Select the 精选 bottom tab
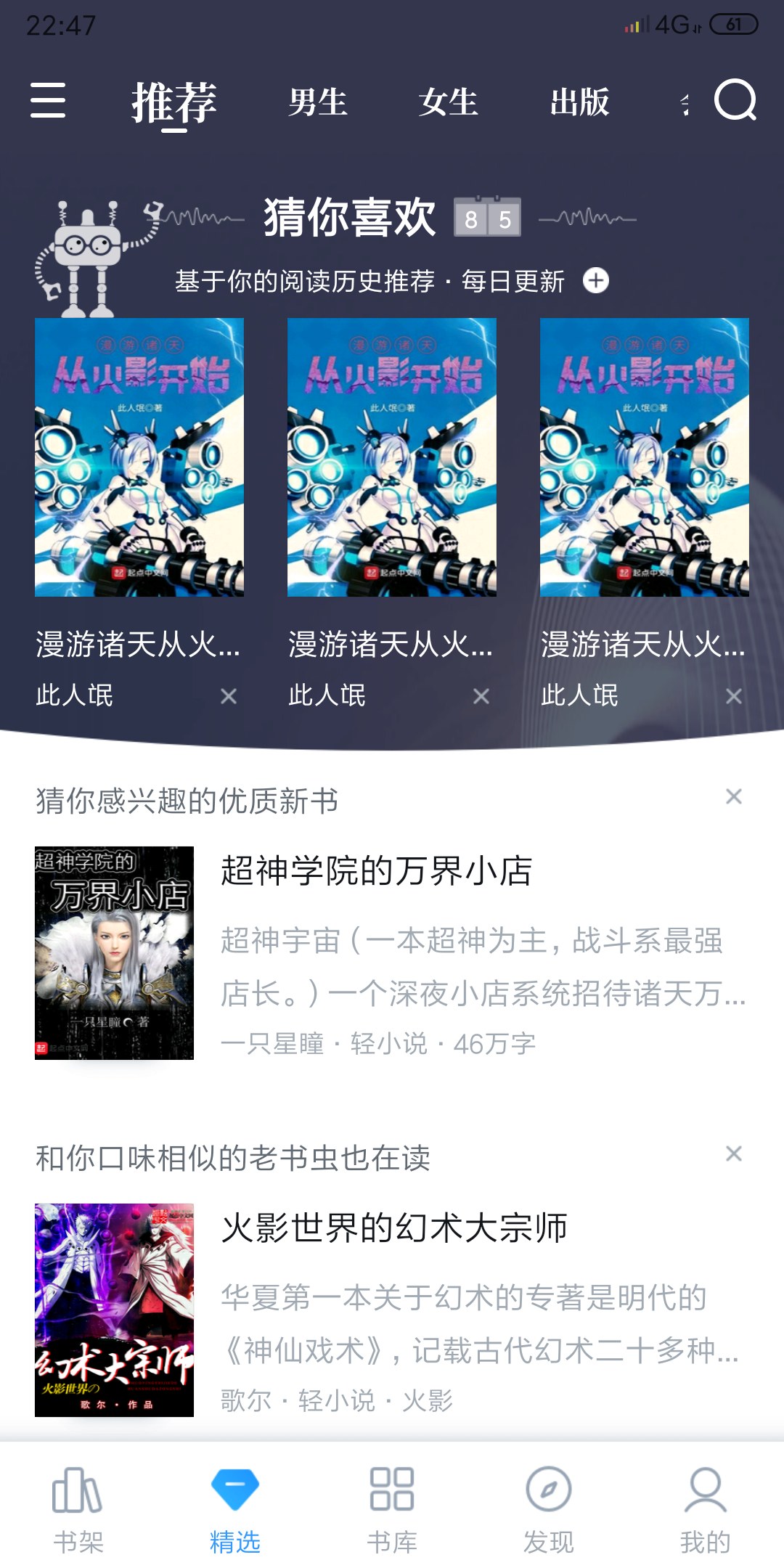Image resolution: width=784 pixels, height=1568 pixels. [x=234, y=1508]
